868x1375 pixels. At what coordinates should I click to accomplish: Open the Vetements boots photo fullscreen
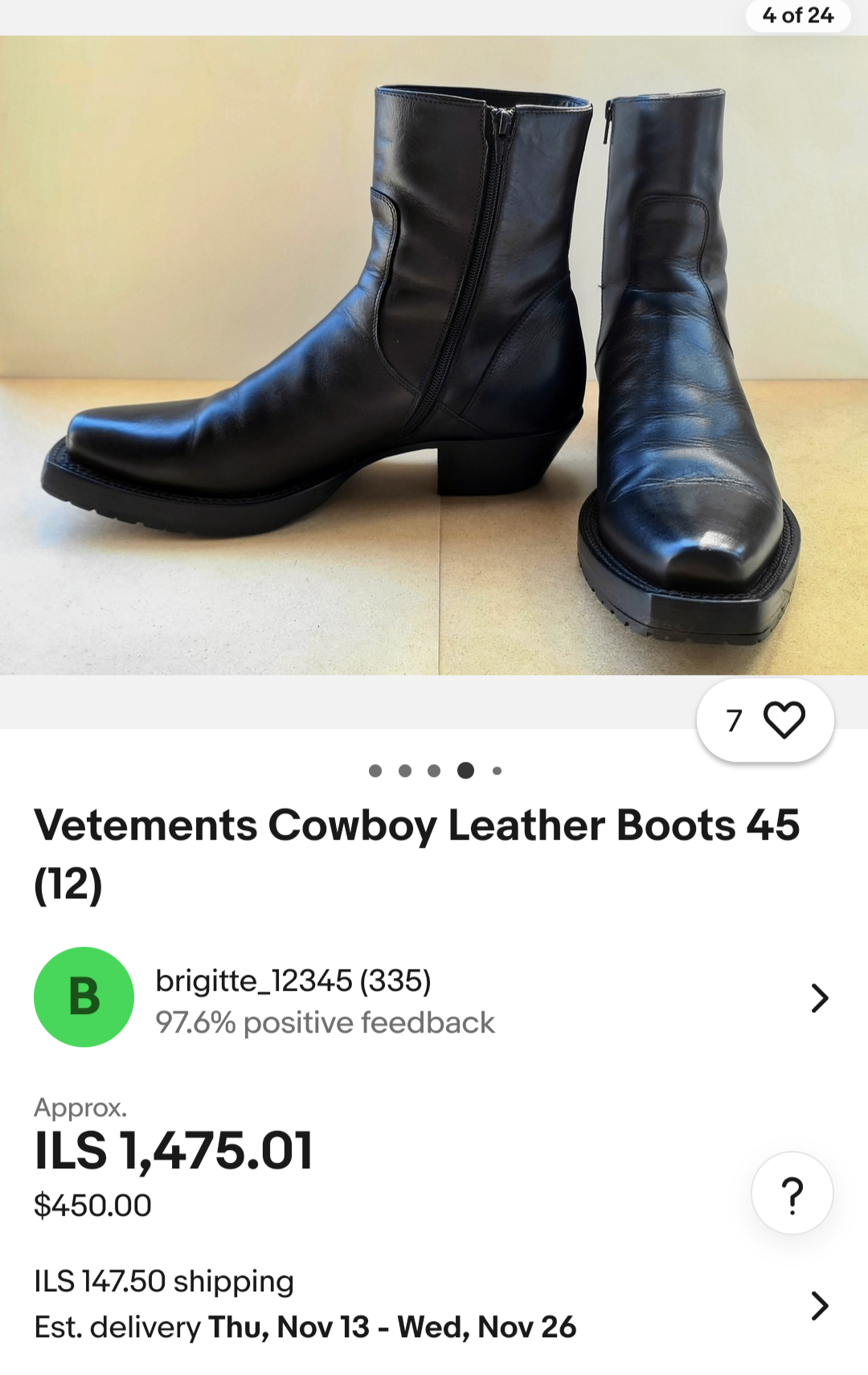434,354
